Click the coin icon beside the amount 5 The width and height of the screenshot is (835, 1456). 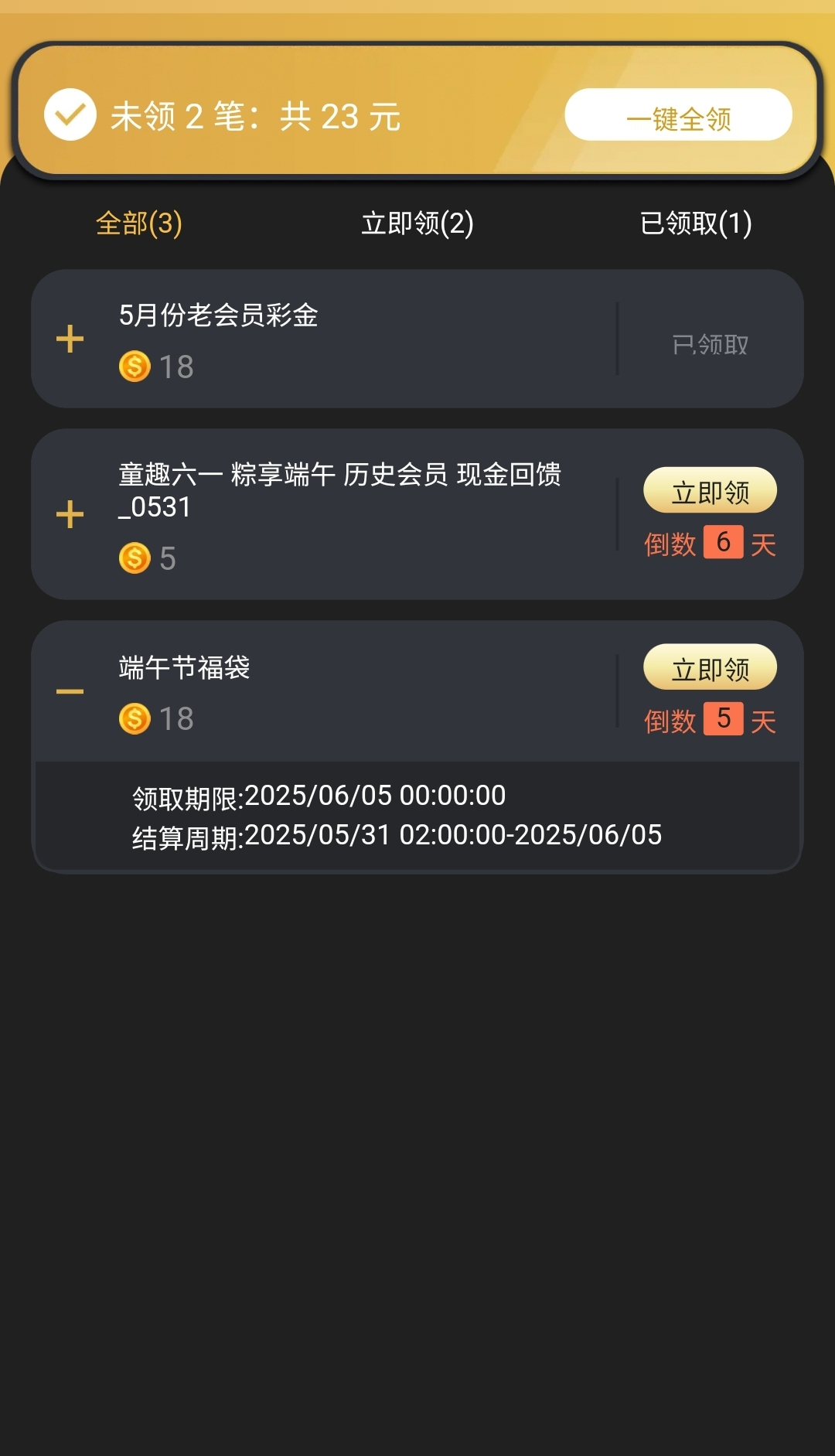pos(135,558)
